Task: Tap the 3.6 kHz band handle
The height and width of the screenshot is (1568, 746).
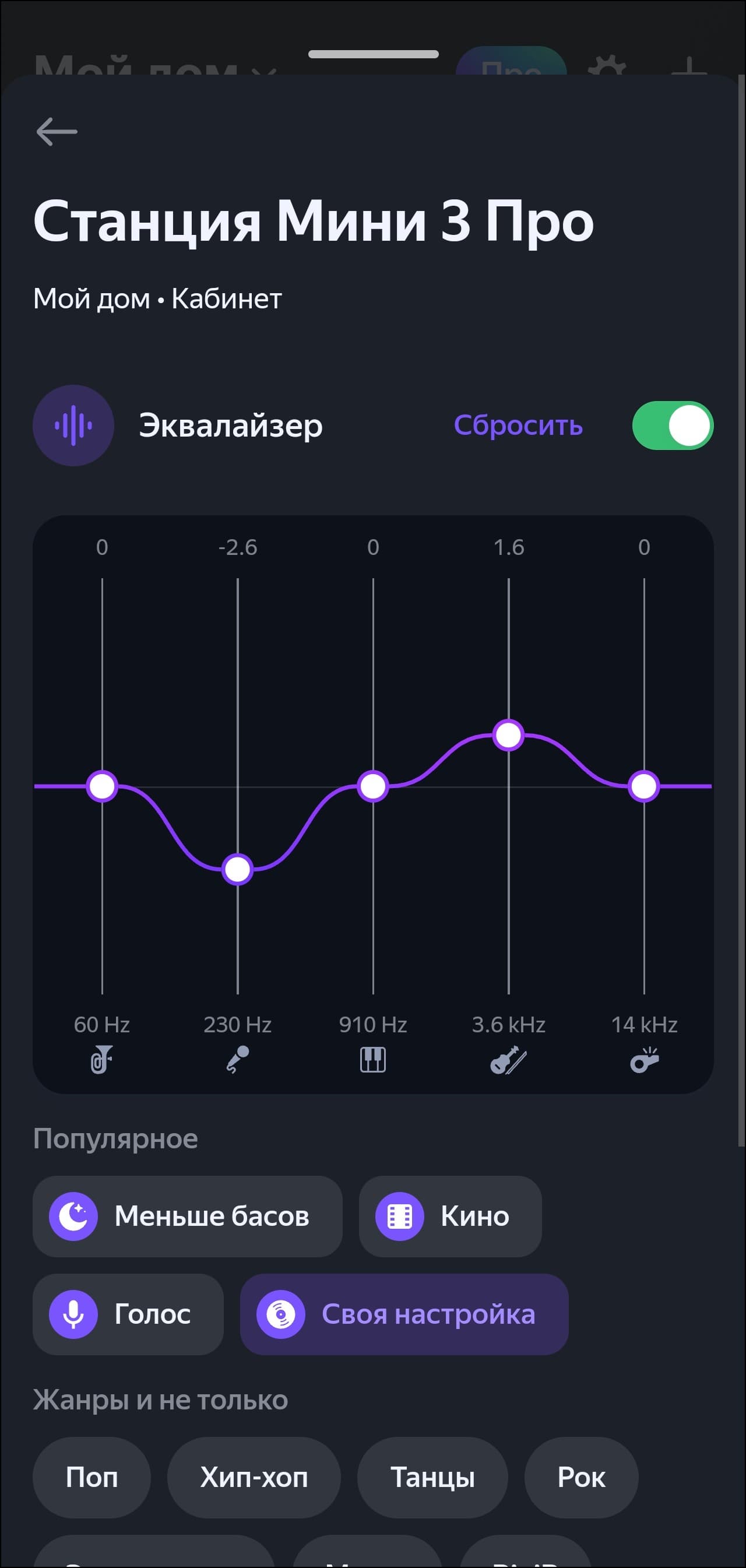Action: point(509,734)
